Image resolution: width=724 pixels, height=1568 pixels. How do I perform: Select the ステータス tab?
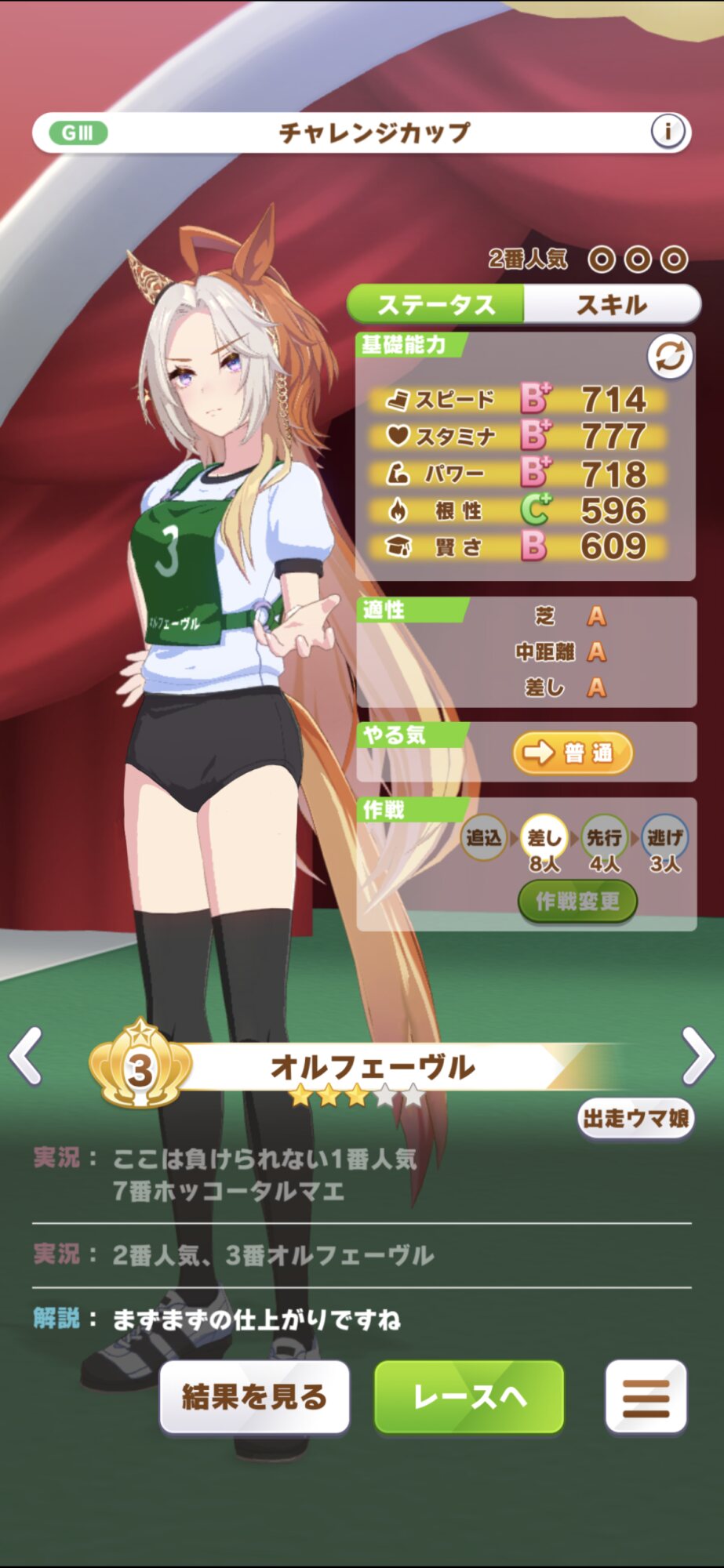(x=436, y=304)
